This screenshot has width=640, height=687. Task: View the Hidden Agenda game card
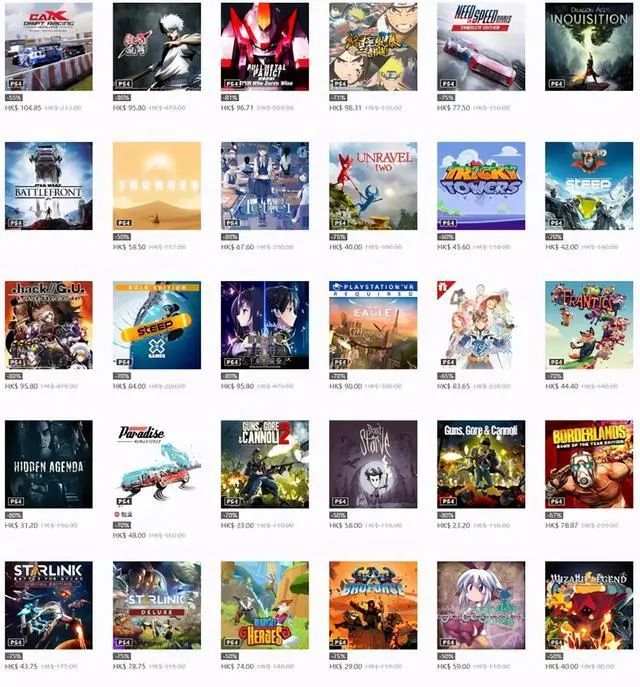(x=48, y=464)
